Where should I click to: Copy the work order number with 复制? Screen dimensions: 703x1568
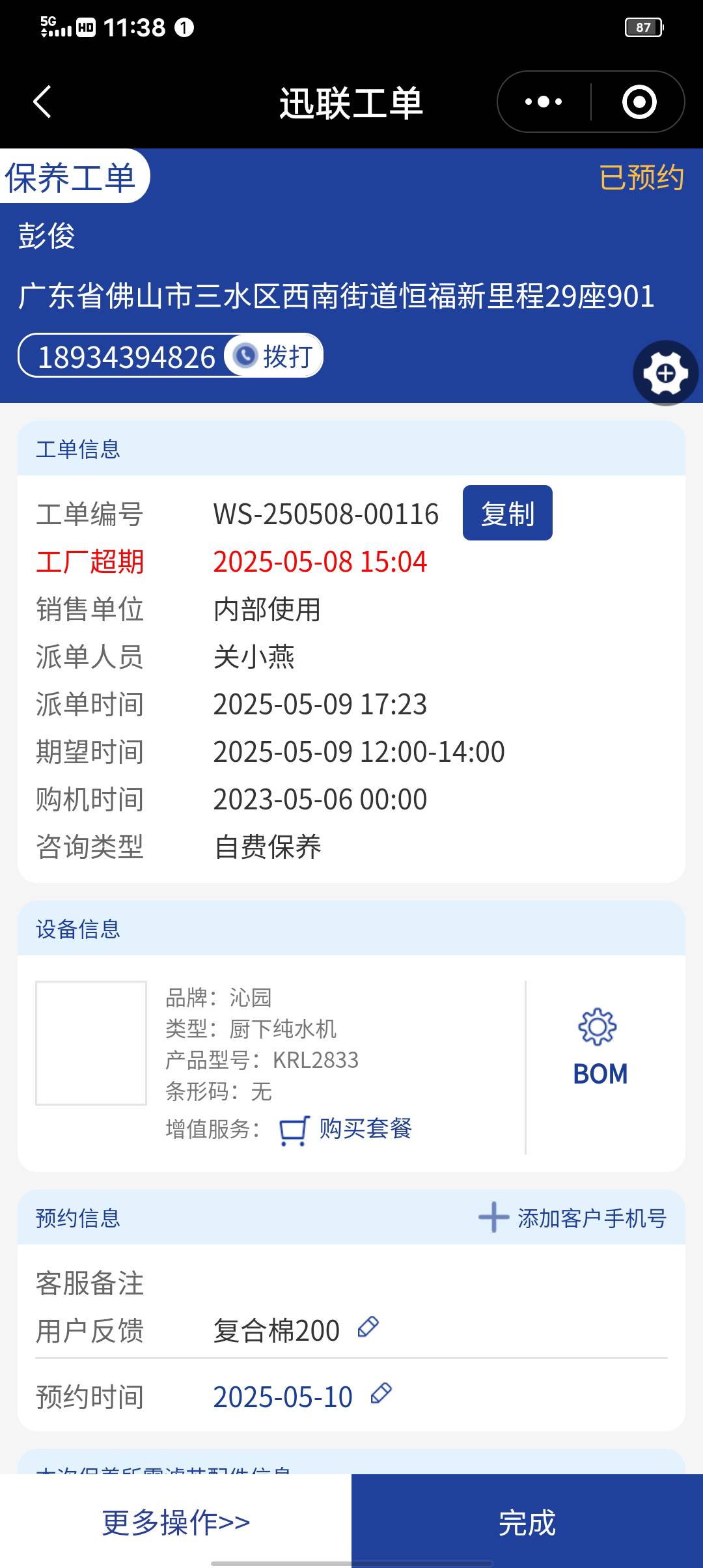click(507, 513)
